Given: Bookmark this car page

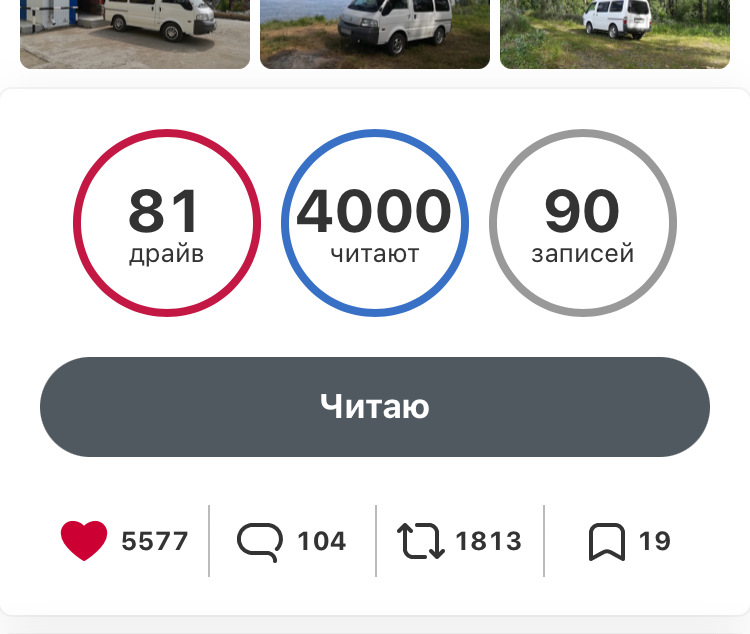Looking at the screenshot, I should pyautogui.click(x=606, y=541).
